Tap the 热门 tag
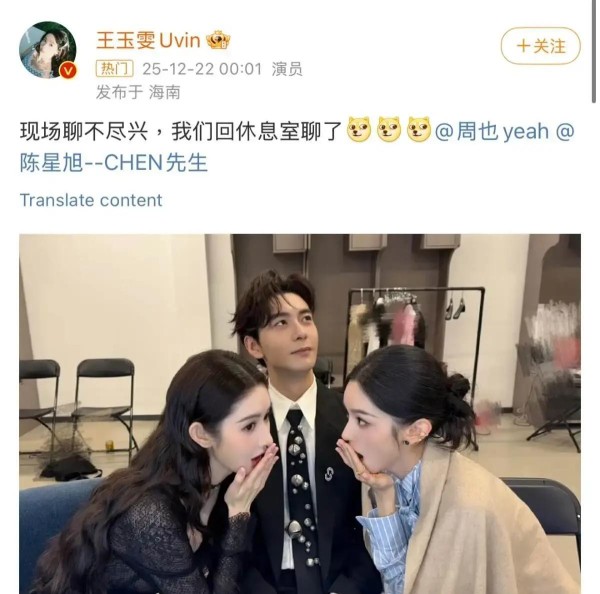 (114, 69)
